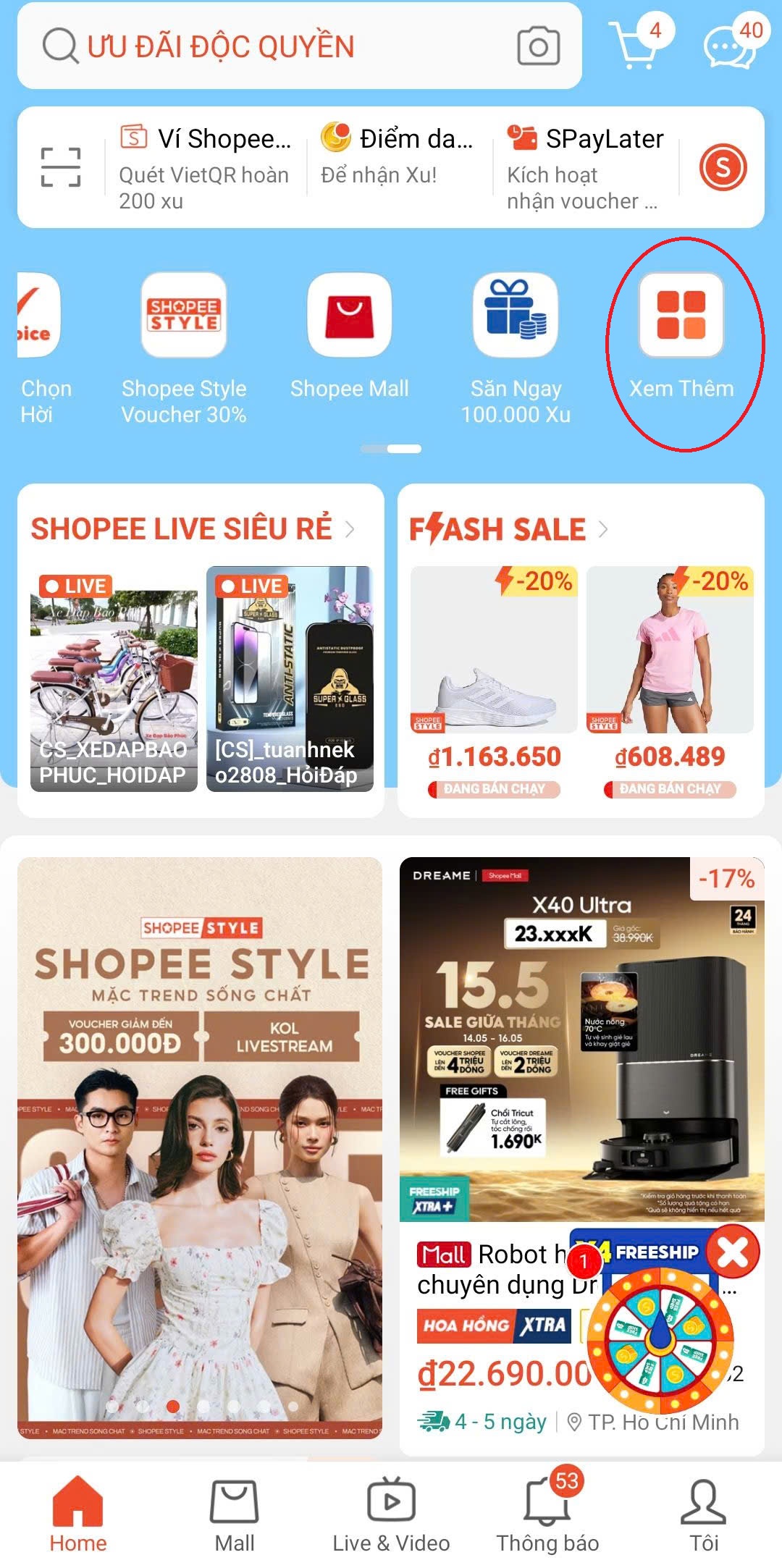
Task: Tap Săn Ngay 100.000 Xu
Action: click(x=516, y=347)
